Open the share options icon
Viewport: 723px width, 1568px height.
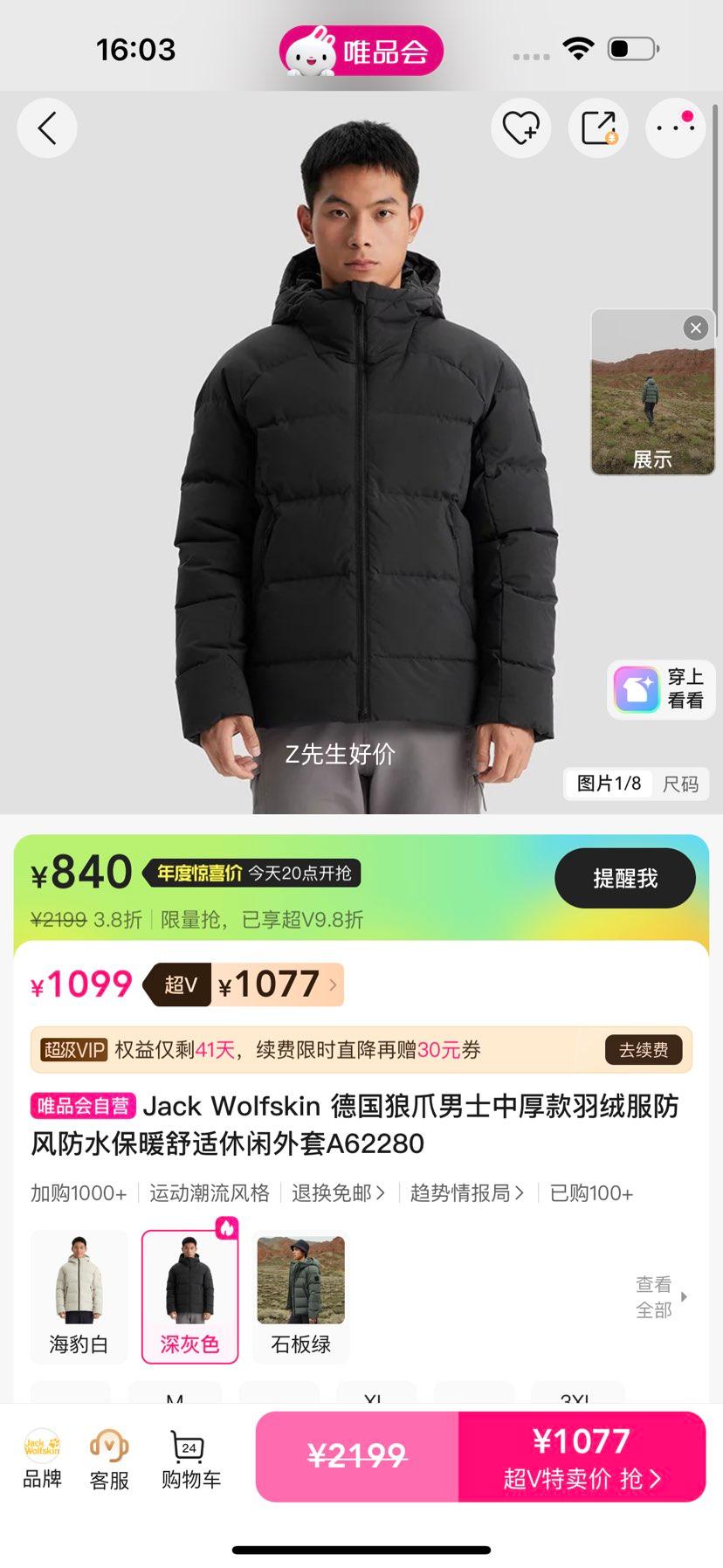[x=597, y=128]
